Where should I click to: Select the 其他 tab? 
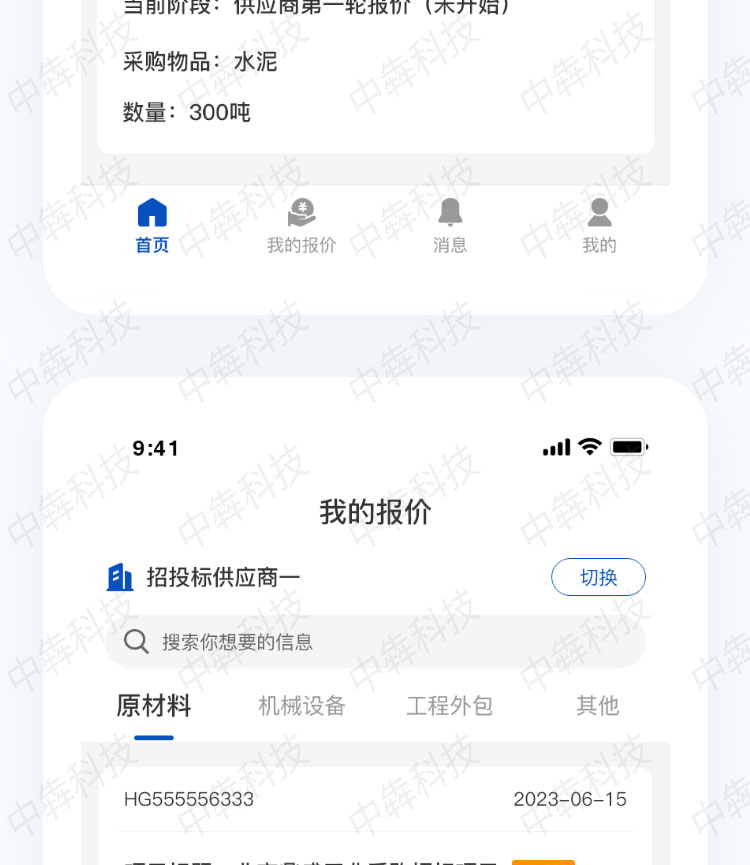coord(597,706)
